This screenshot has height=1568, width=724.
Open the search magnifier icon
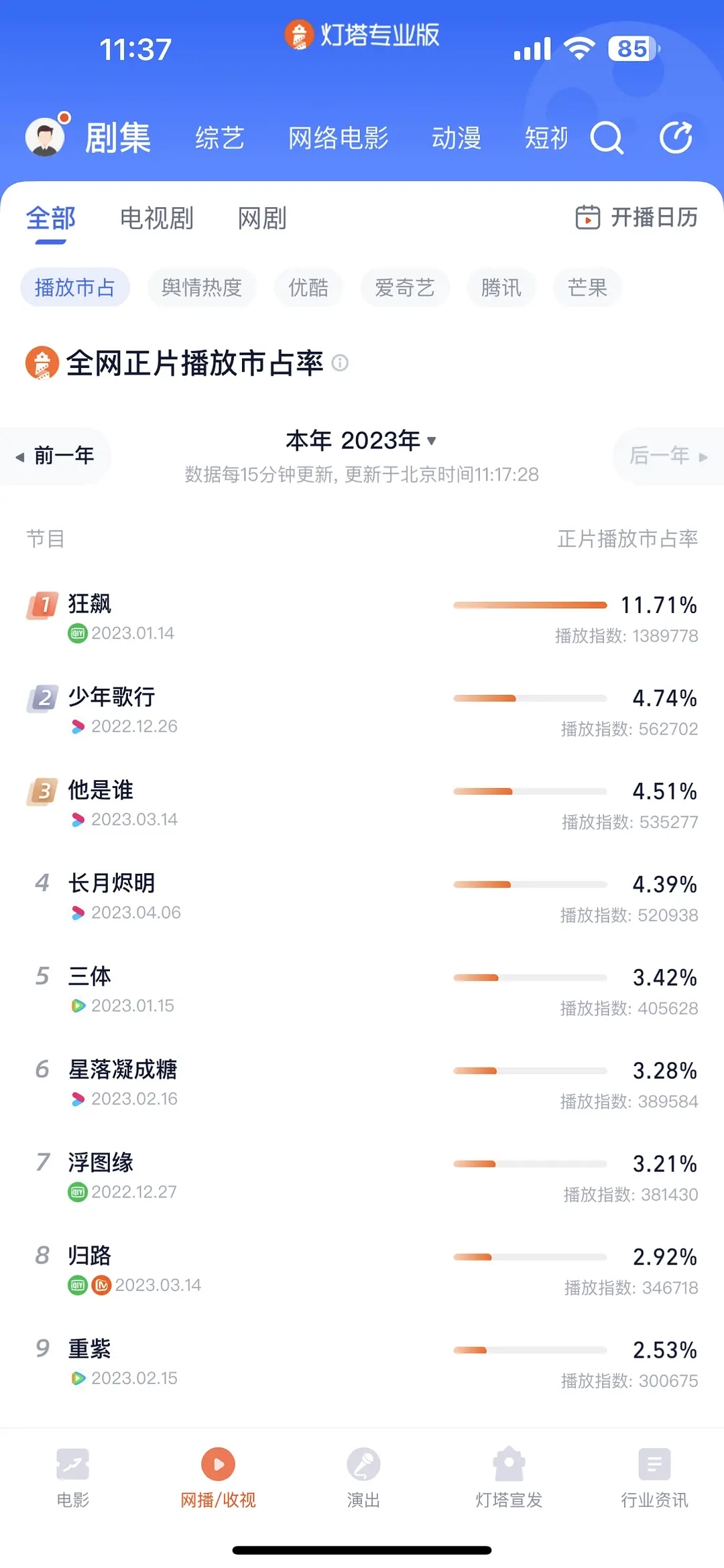point(607,138)
